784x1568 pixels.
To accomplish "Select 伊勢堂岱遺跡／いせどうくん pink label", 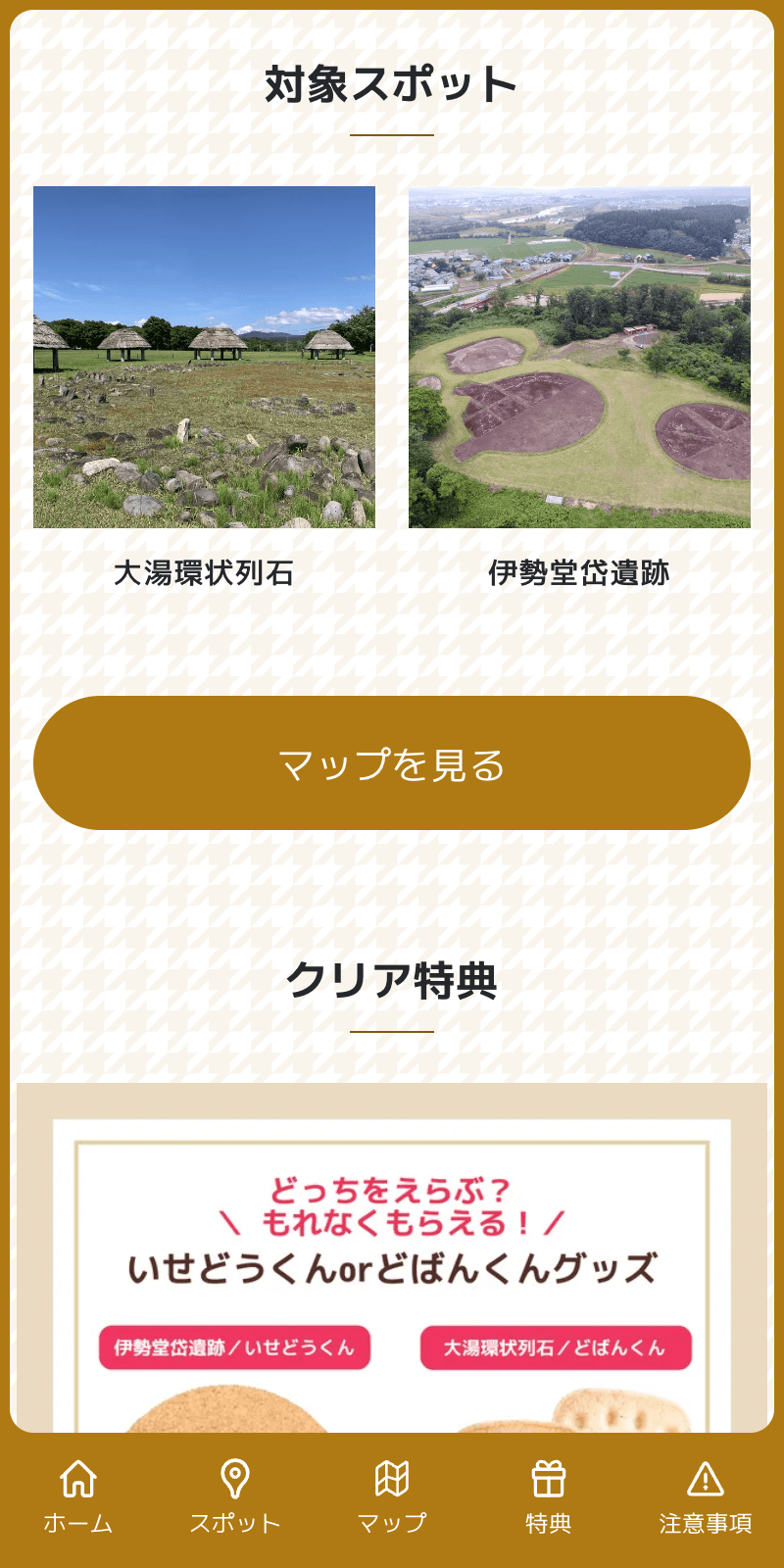I will click(235, 1347).
